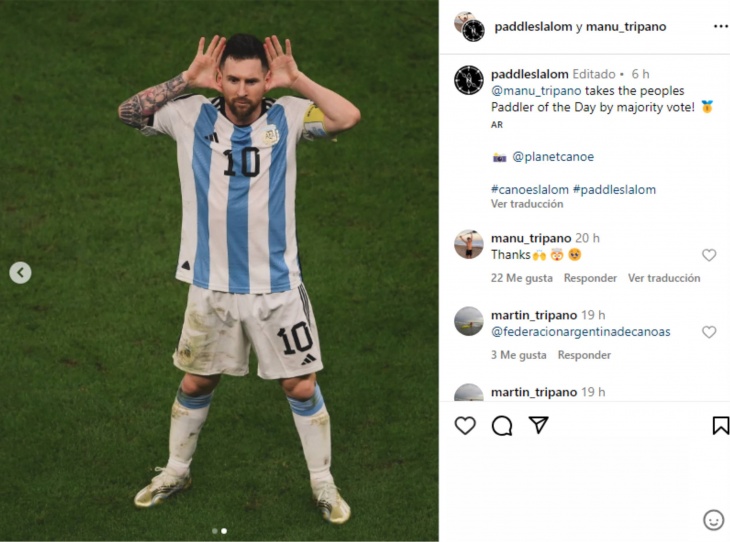This screenshot has width=730, height=542.
Task: Share the post via paper plane icon
Action: [x=539, y=425]
